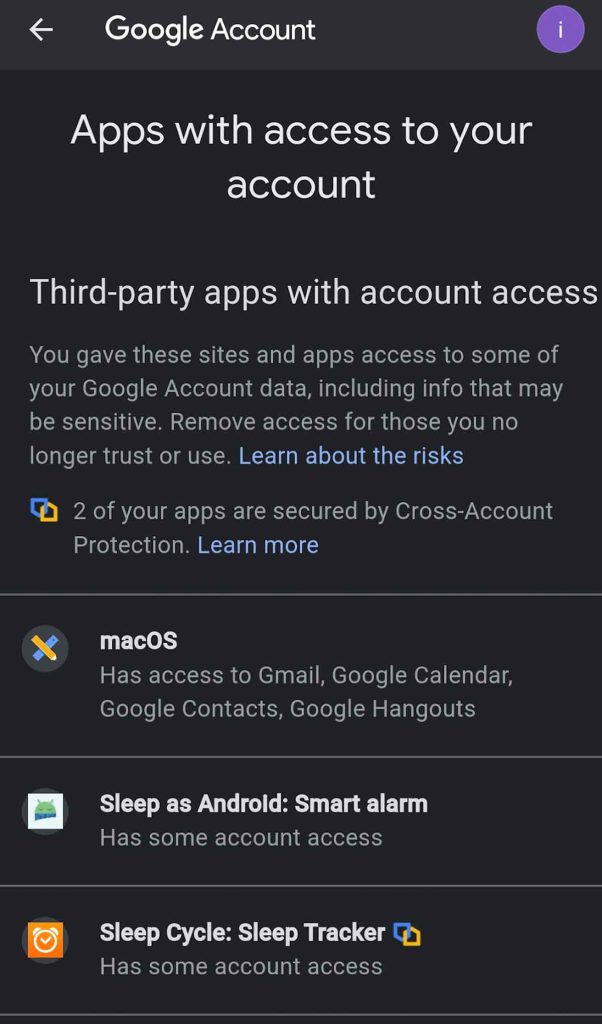Open macOS app access details
The height and width of the screenshot is (1024, 602).
(x=300, y=675)
